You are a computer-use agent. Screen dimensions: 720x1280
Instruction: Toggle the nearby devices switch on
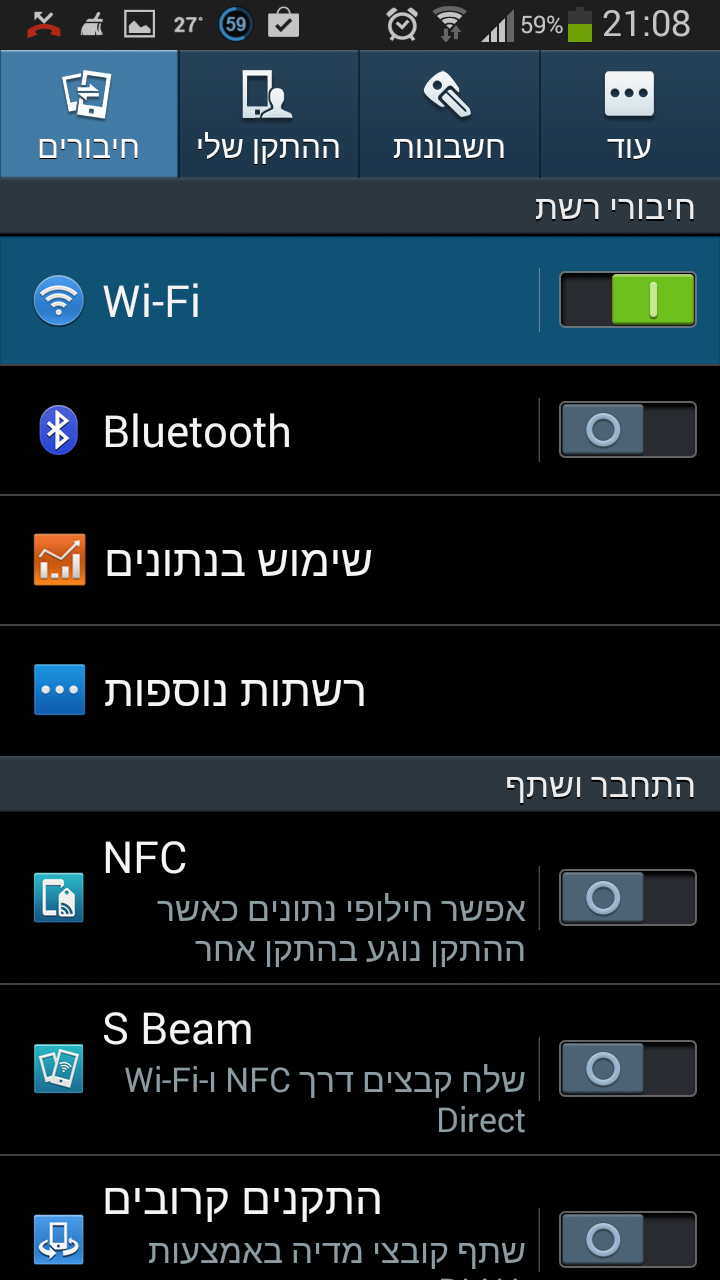tap(627, 1240)
